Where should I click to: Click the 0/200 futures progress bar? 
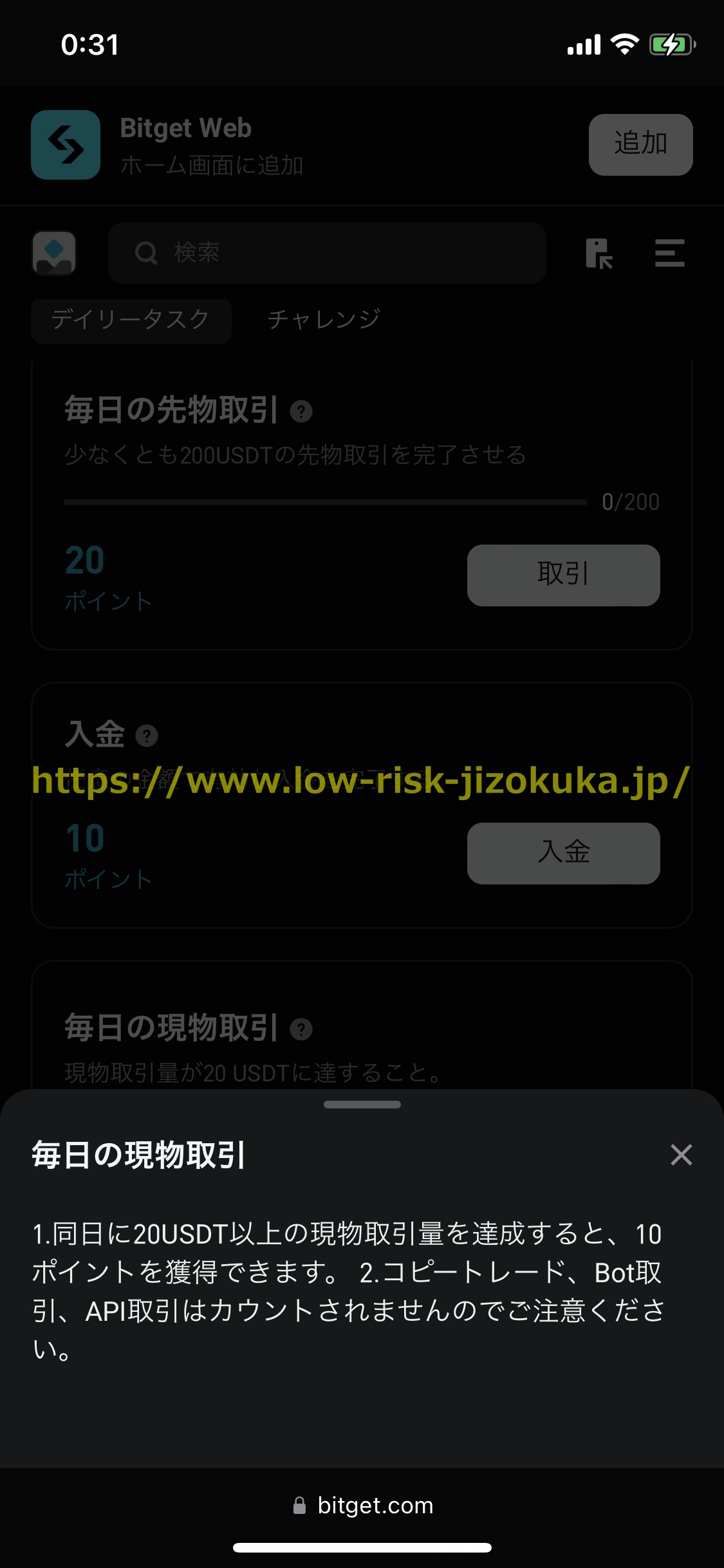[x=322, y=502]
